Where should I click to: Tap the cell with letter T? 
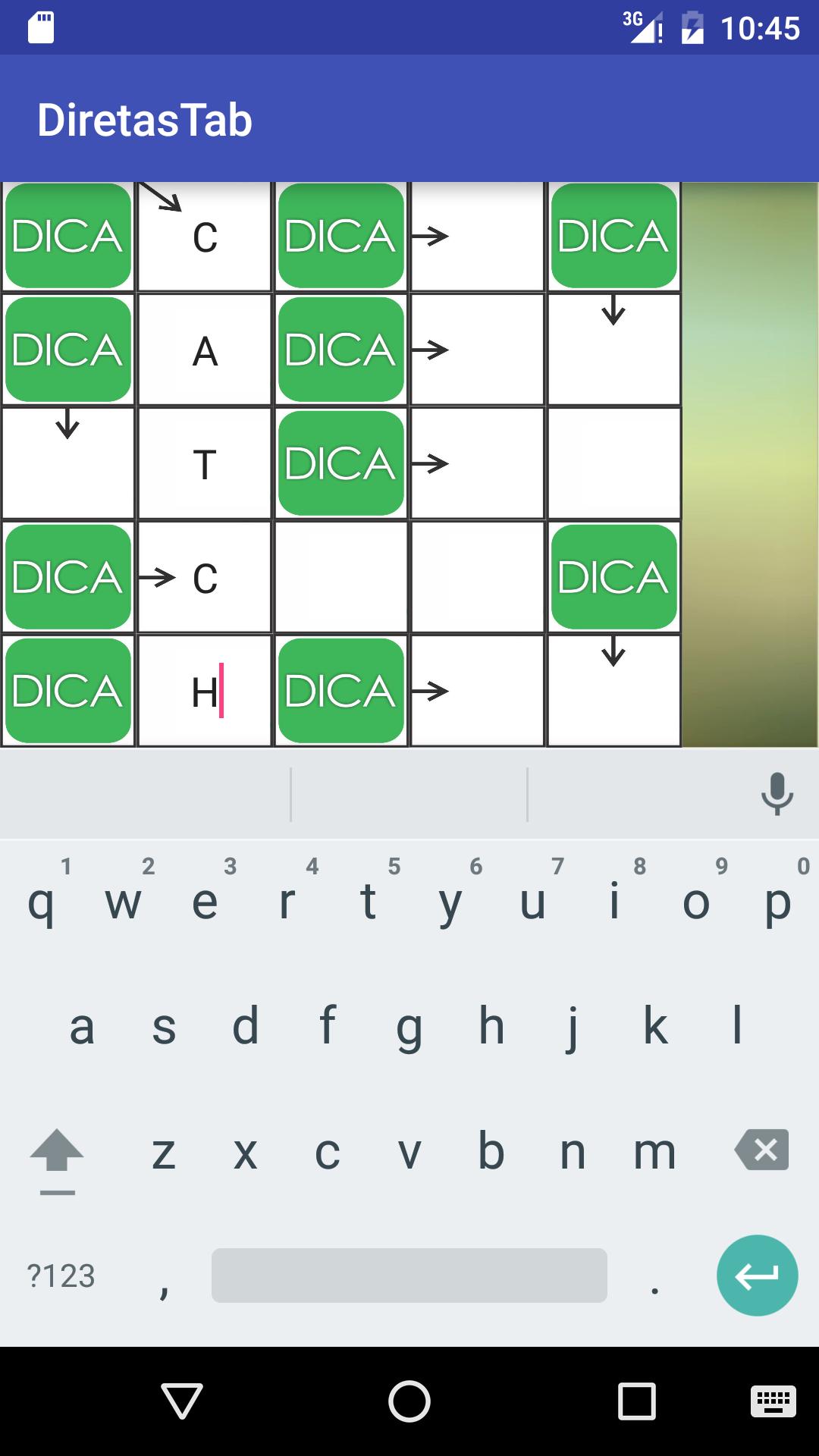205,464
